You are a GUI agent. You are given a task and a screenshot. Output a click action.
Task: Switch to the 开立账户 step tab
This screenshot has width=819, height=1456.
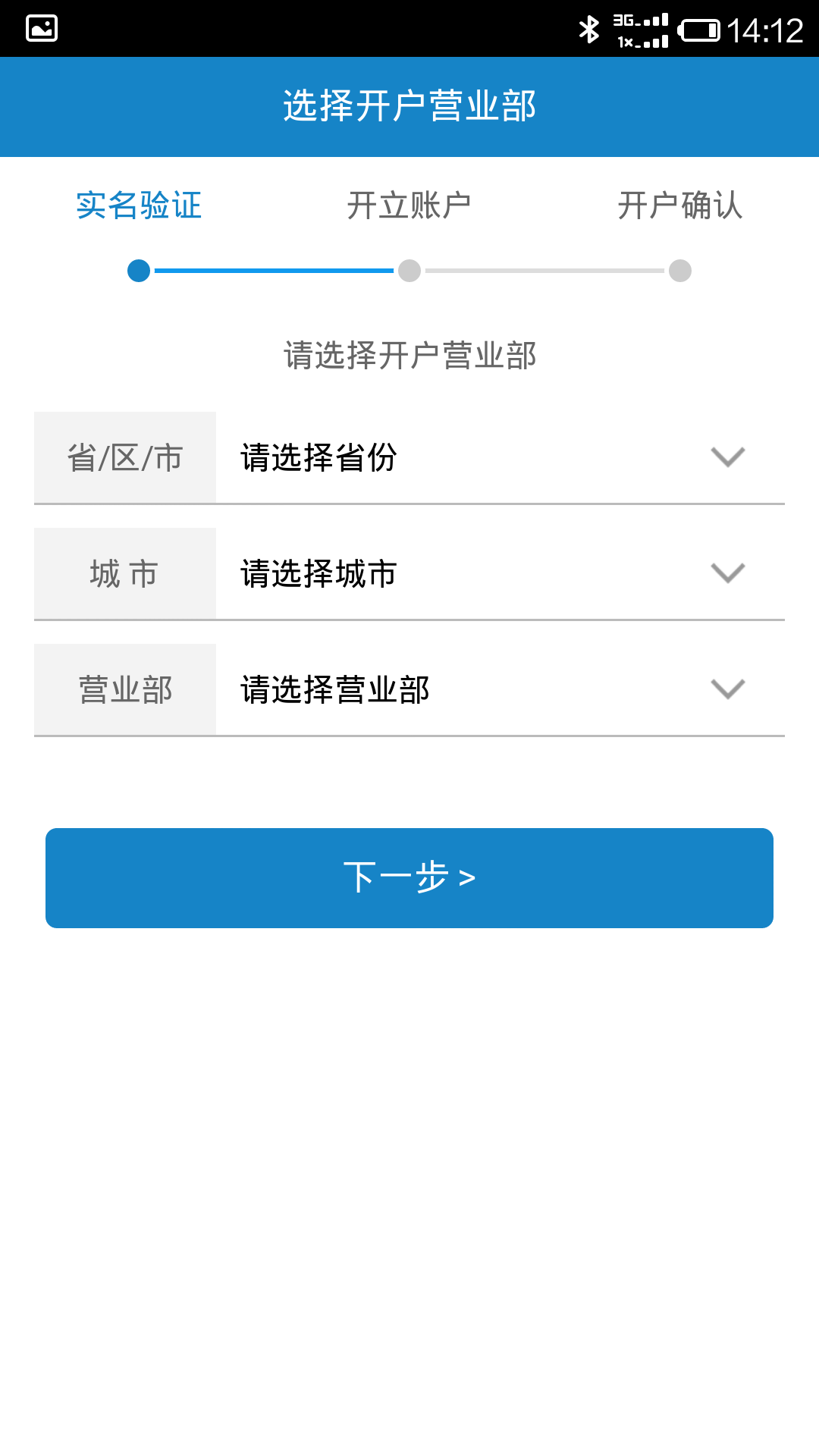click(x=409, y=206)
